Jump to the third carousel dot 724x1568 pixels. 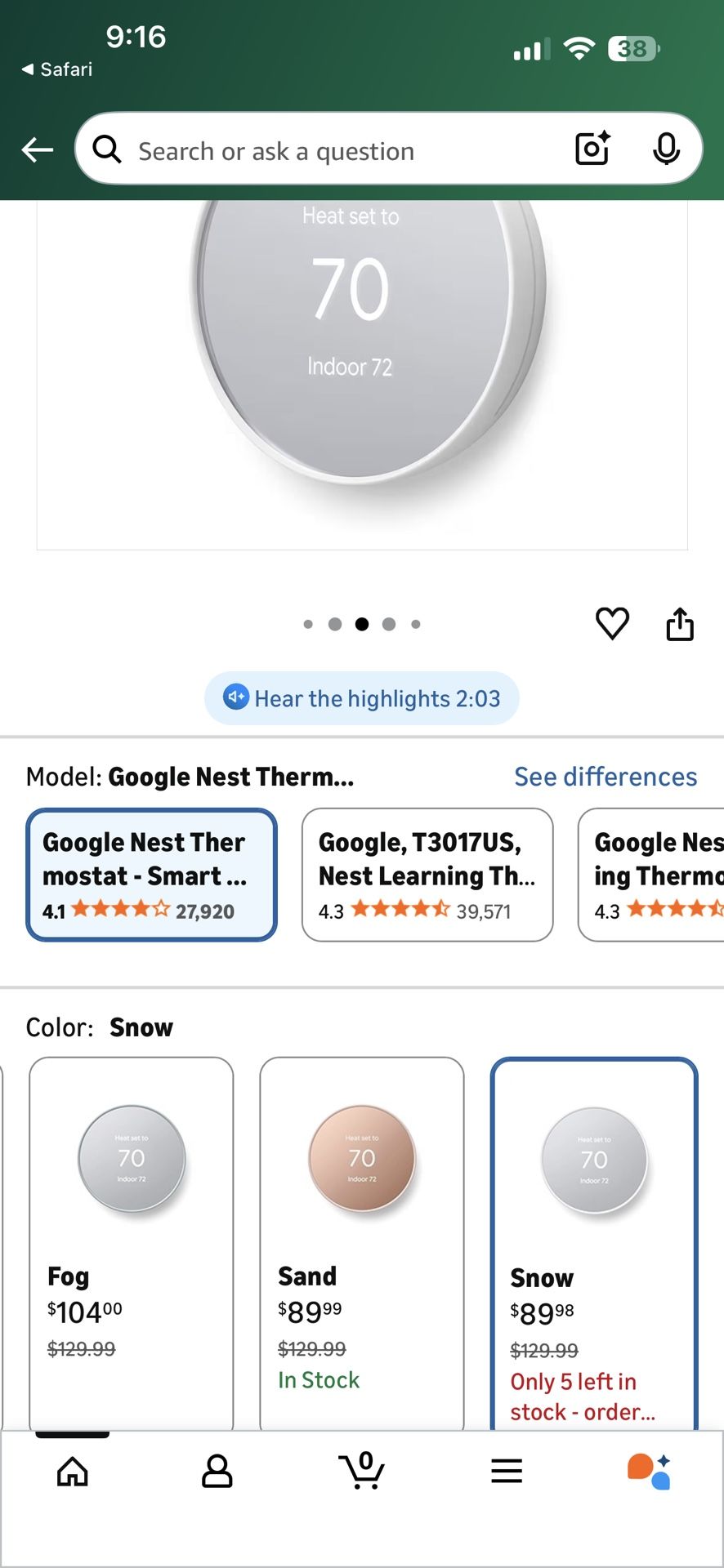coord(362,623)
